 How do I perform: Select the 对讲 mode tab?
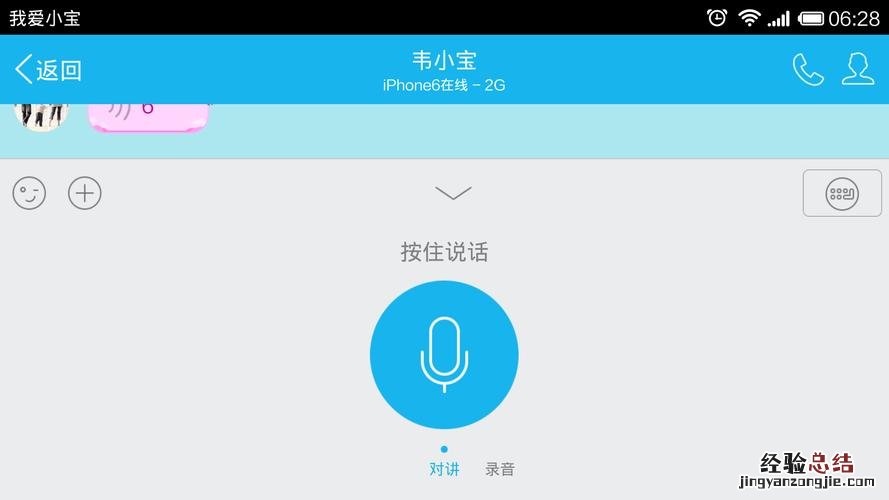point(444,469)
